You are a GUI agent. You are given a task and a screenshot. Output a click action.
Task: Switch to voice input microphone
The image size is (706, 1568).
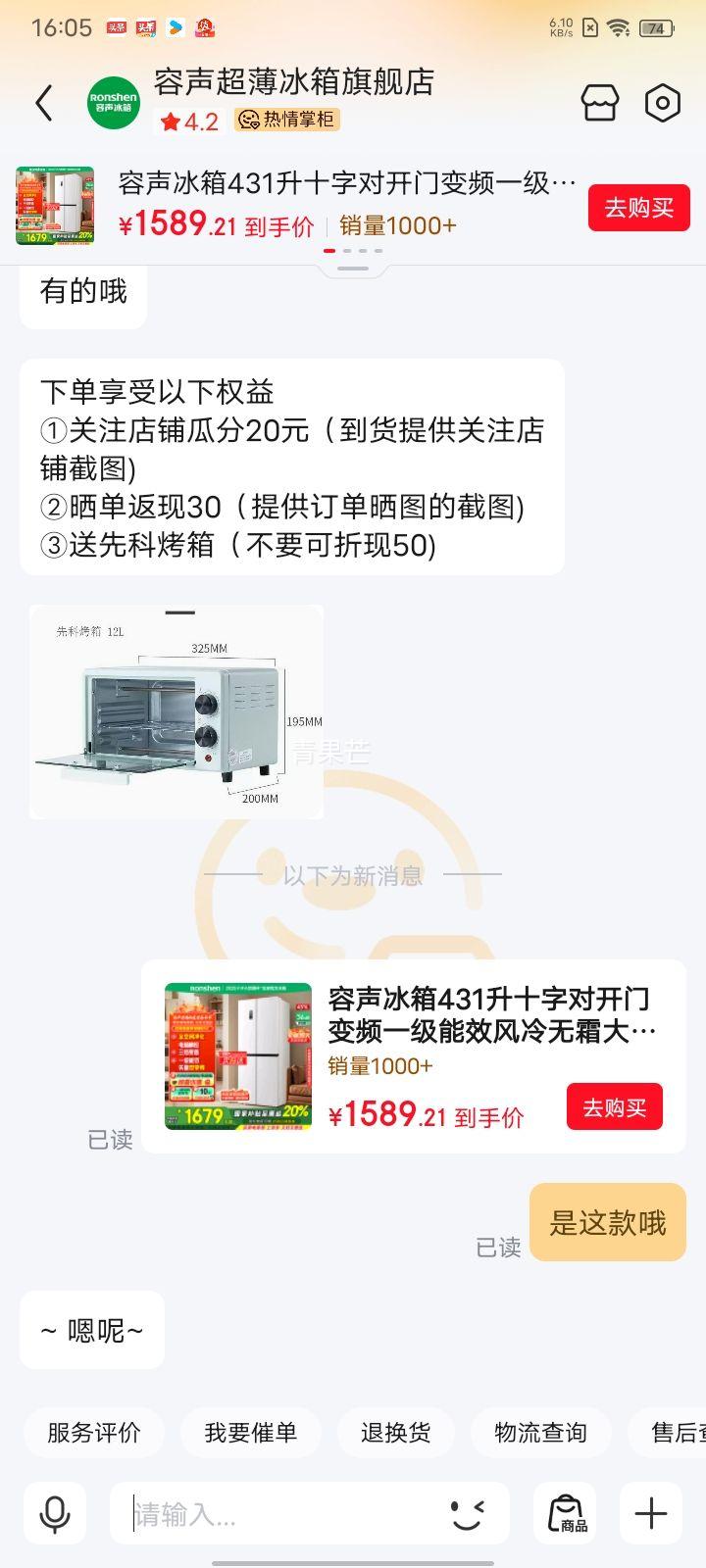point(55,1514)
